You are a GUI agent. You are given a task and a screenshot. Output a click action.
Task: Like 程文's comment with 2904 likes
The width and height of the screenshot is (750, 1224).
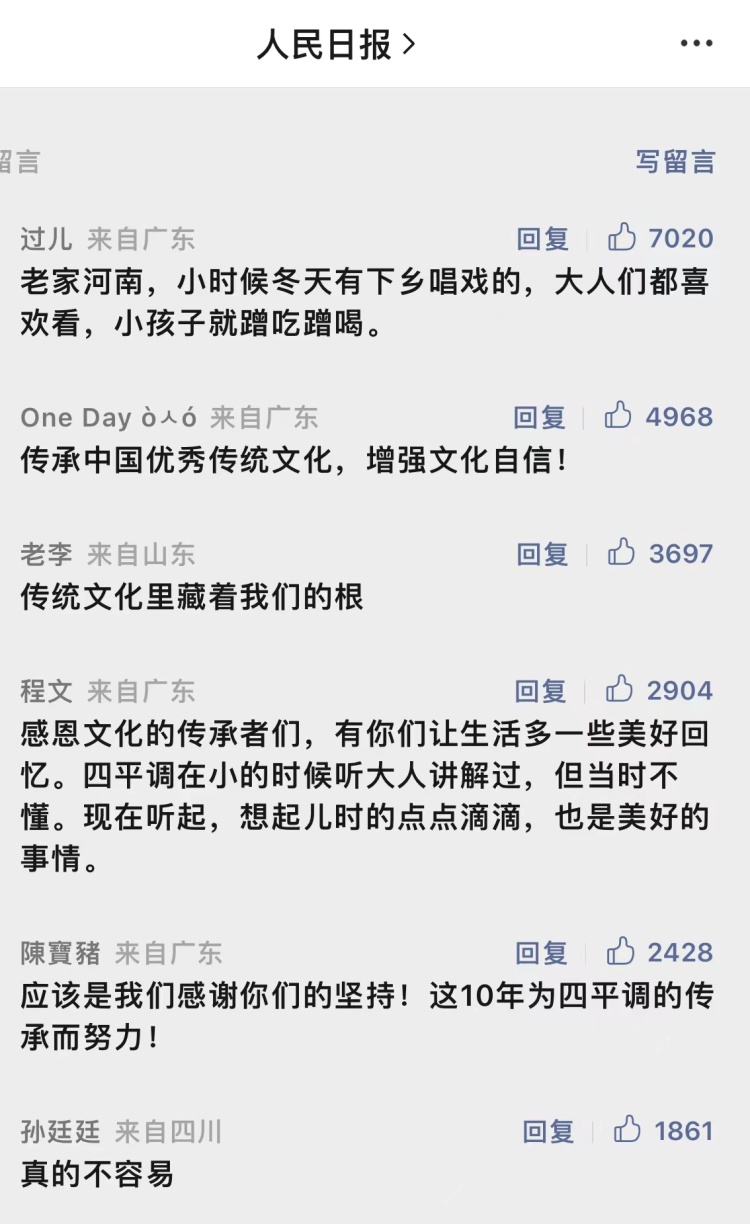tap(621, 690)
